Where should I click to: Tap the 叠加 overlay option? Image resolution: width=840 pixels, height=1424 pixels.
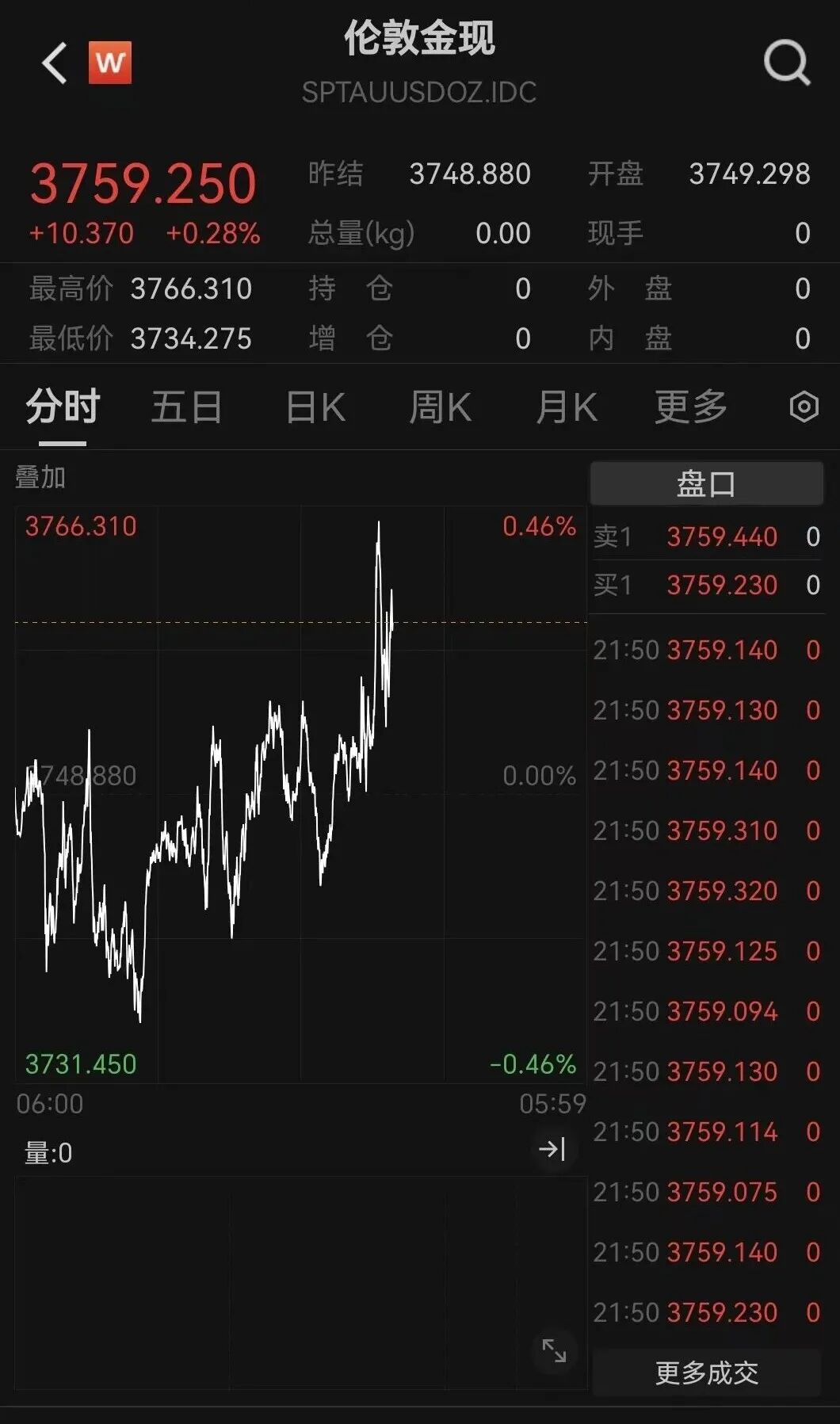click(x=40, y=477)
